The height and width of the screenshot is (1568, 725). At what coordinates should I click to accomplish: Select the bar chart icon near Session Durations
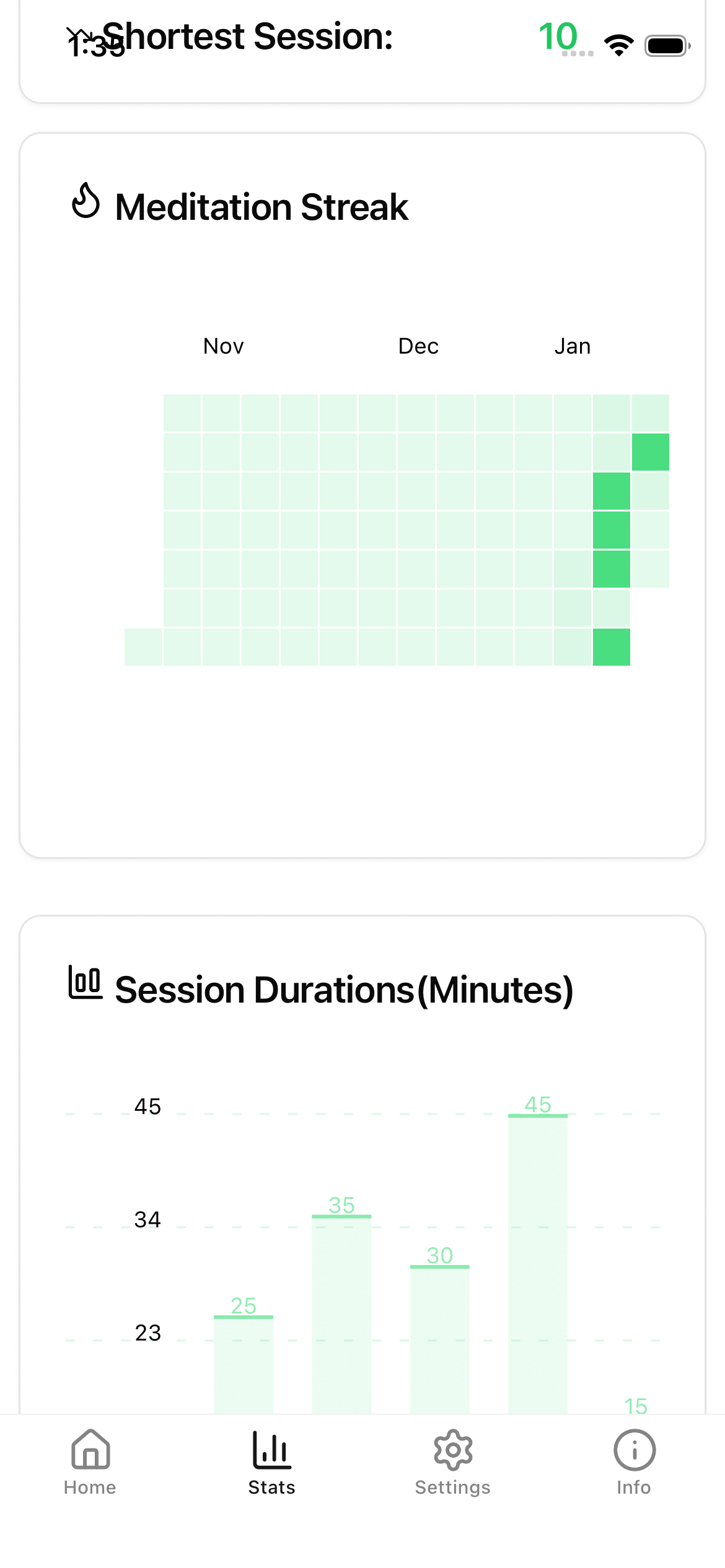(x=86, y=987)
